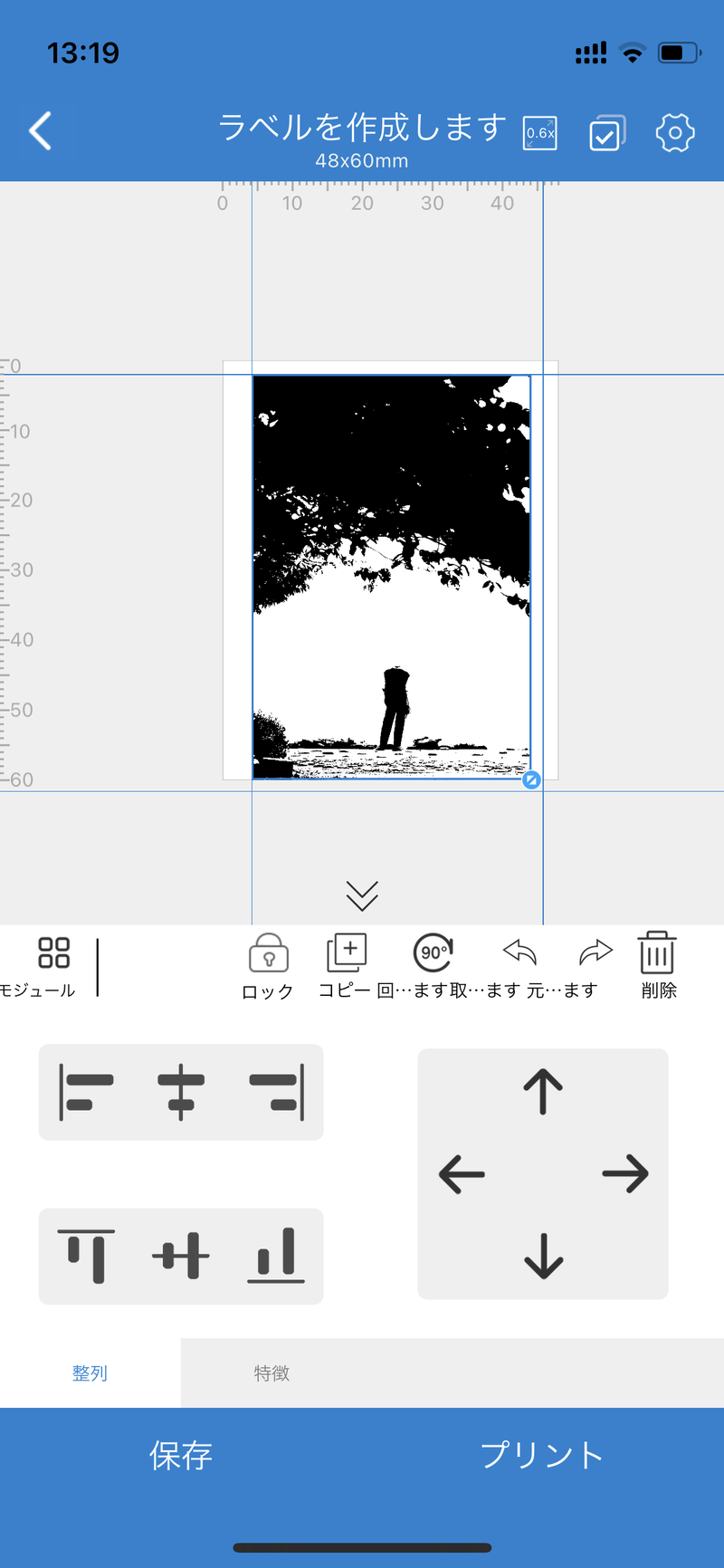
Task: Open the settings gear
Action: click(x=675, y=133)
